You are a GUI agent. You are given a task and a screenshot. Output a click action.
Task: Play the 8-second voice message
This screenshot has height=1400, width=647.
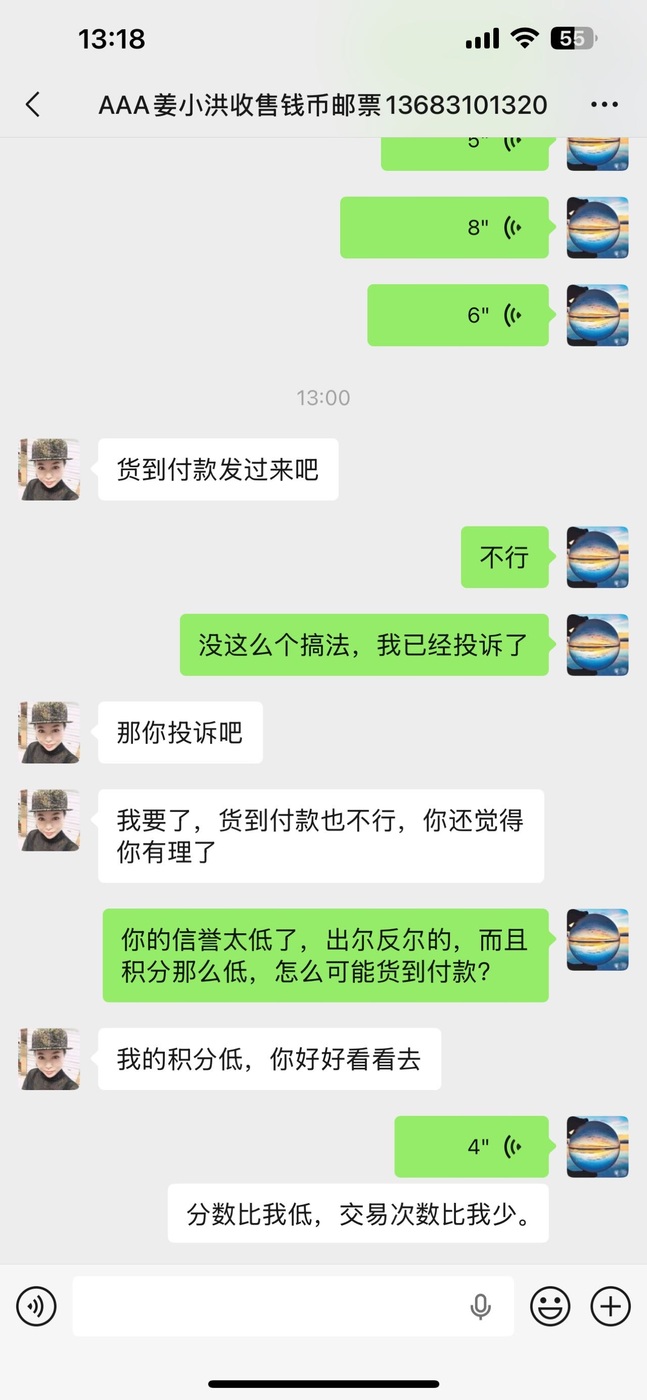click(x=445, y=227)
